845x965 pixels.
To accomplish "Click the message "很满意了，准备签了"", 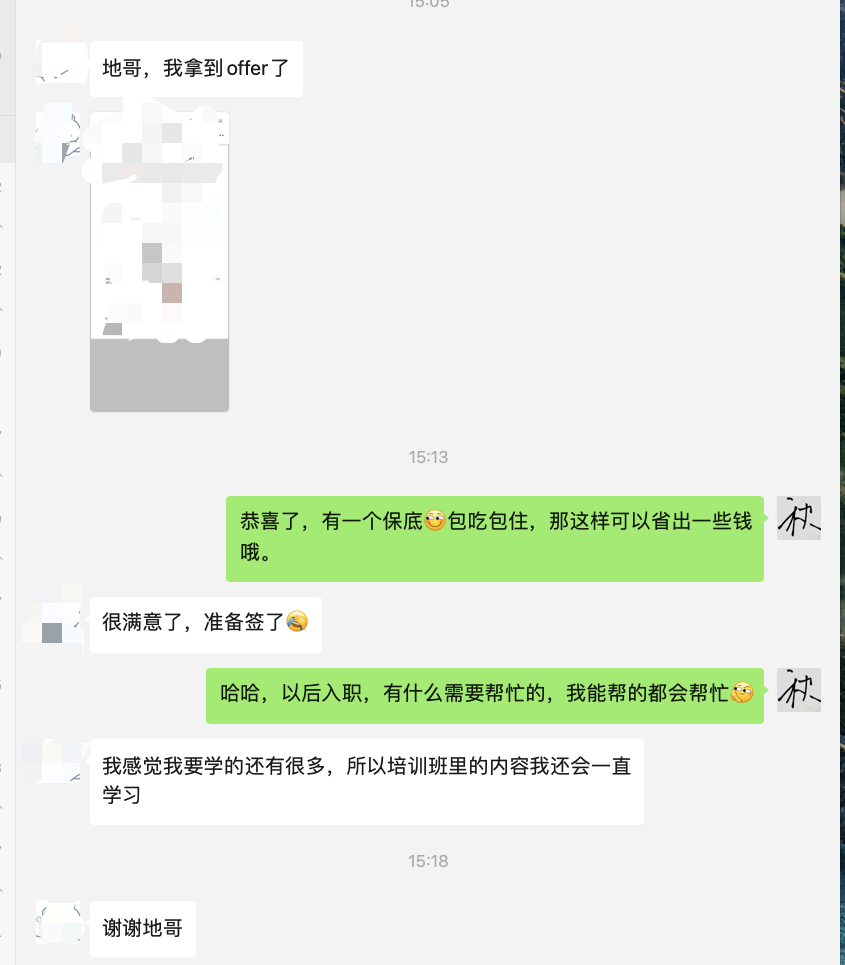I will point(200,624).
